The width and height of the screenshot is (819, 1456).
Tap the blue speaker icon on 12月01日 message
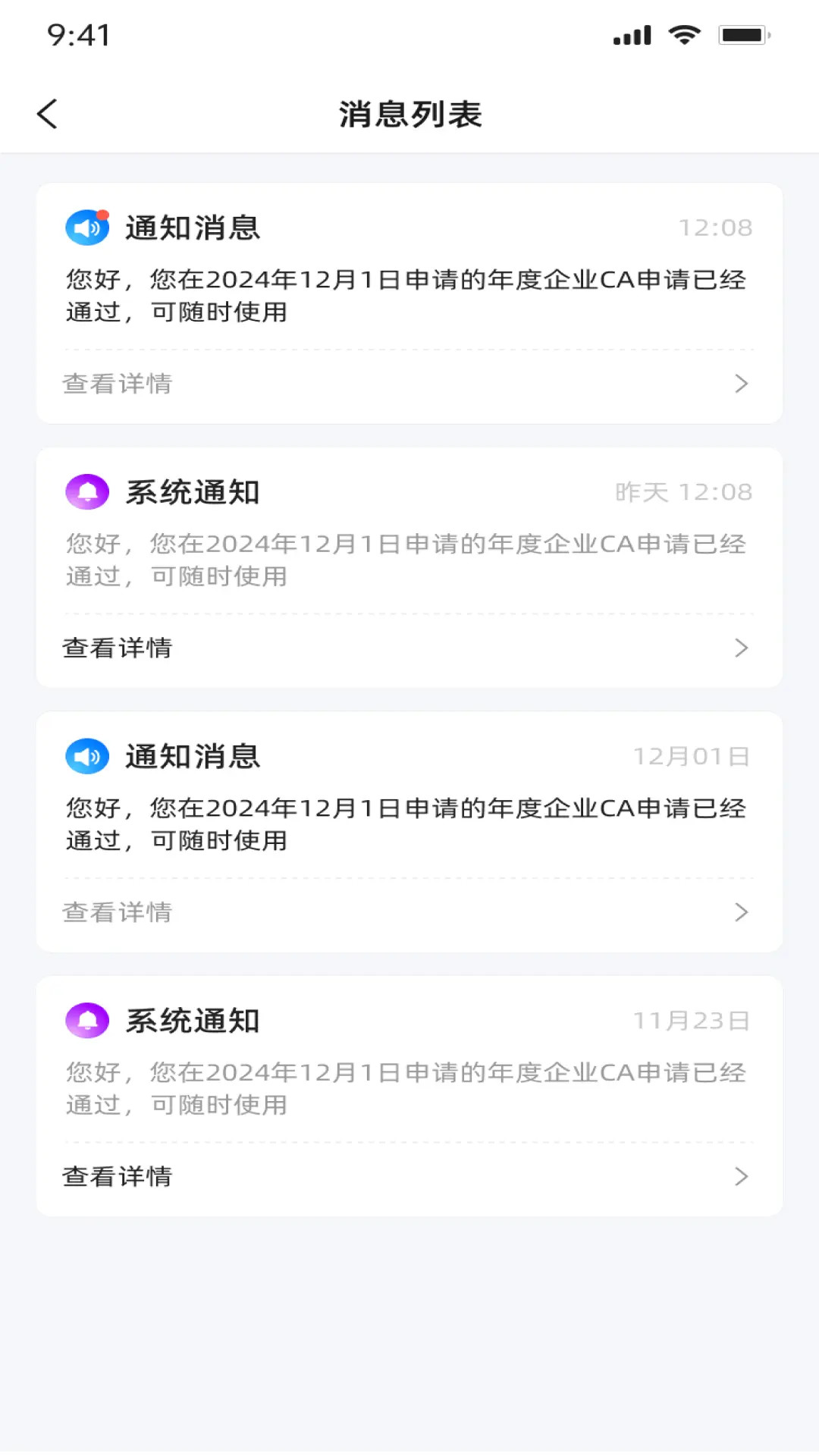pos(86,756)
